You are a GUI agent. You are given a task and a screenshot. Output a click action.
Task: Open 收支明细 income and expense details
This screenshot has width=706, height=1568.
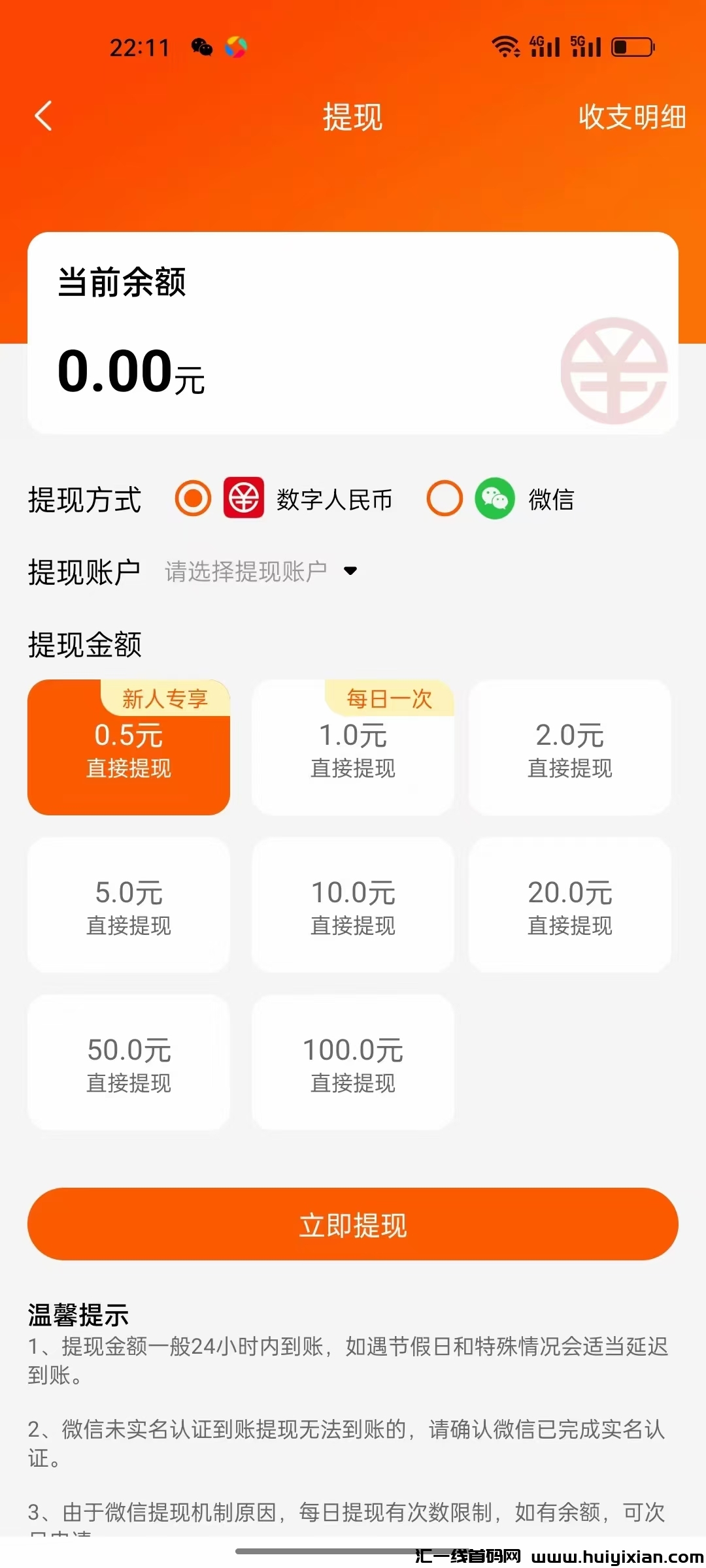[x=631, y=118]
